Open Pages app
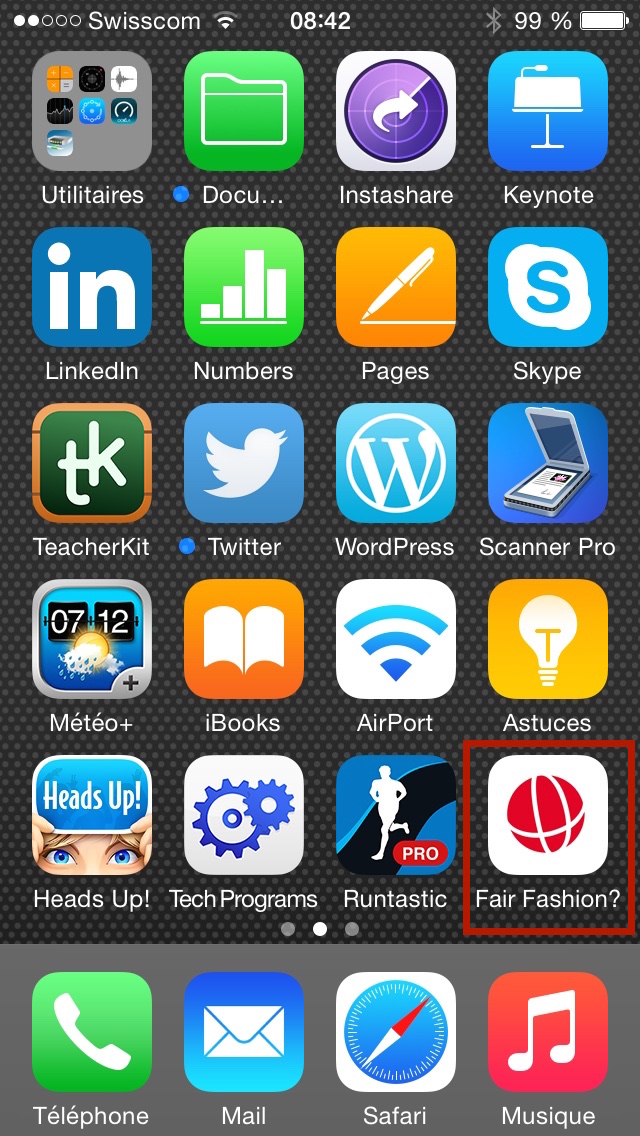 point(396,287)
